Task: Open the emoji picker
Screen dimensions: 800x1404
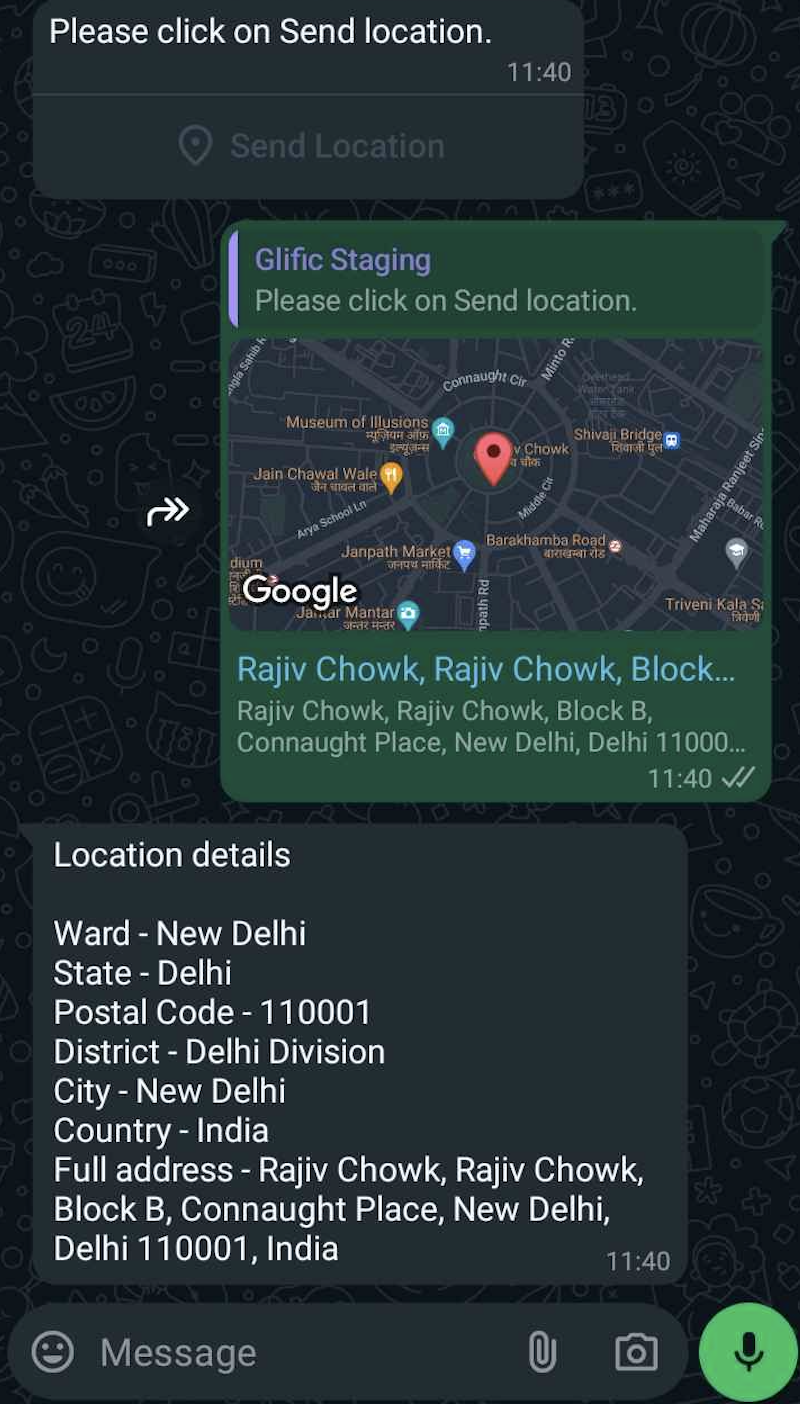Action: tap(53, 1352)
